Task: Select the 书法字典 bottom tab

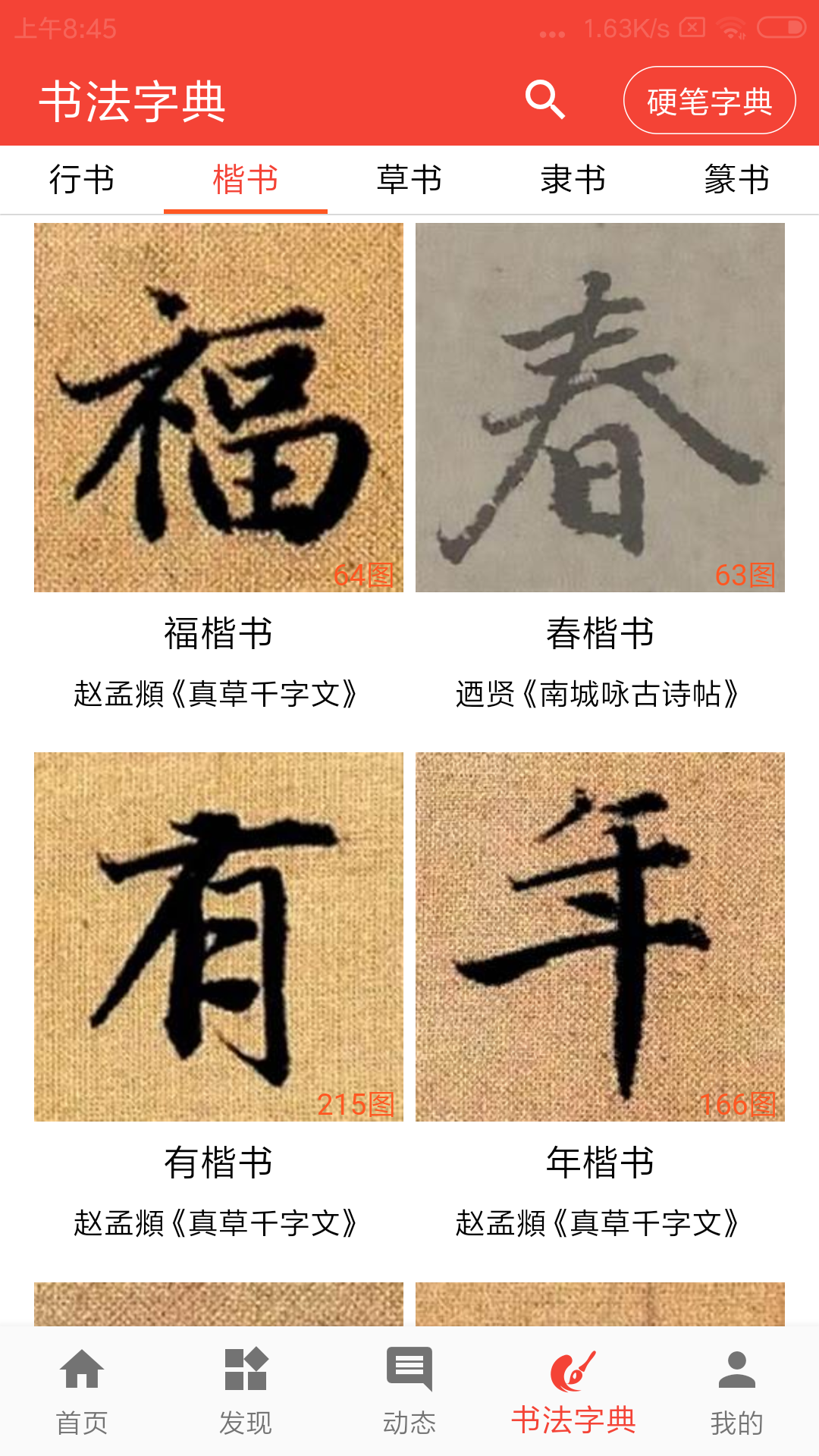Action: [x=573, y=1391]
